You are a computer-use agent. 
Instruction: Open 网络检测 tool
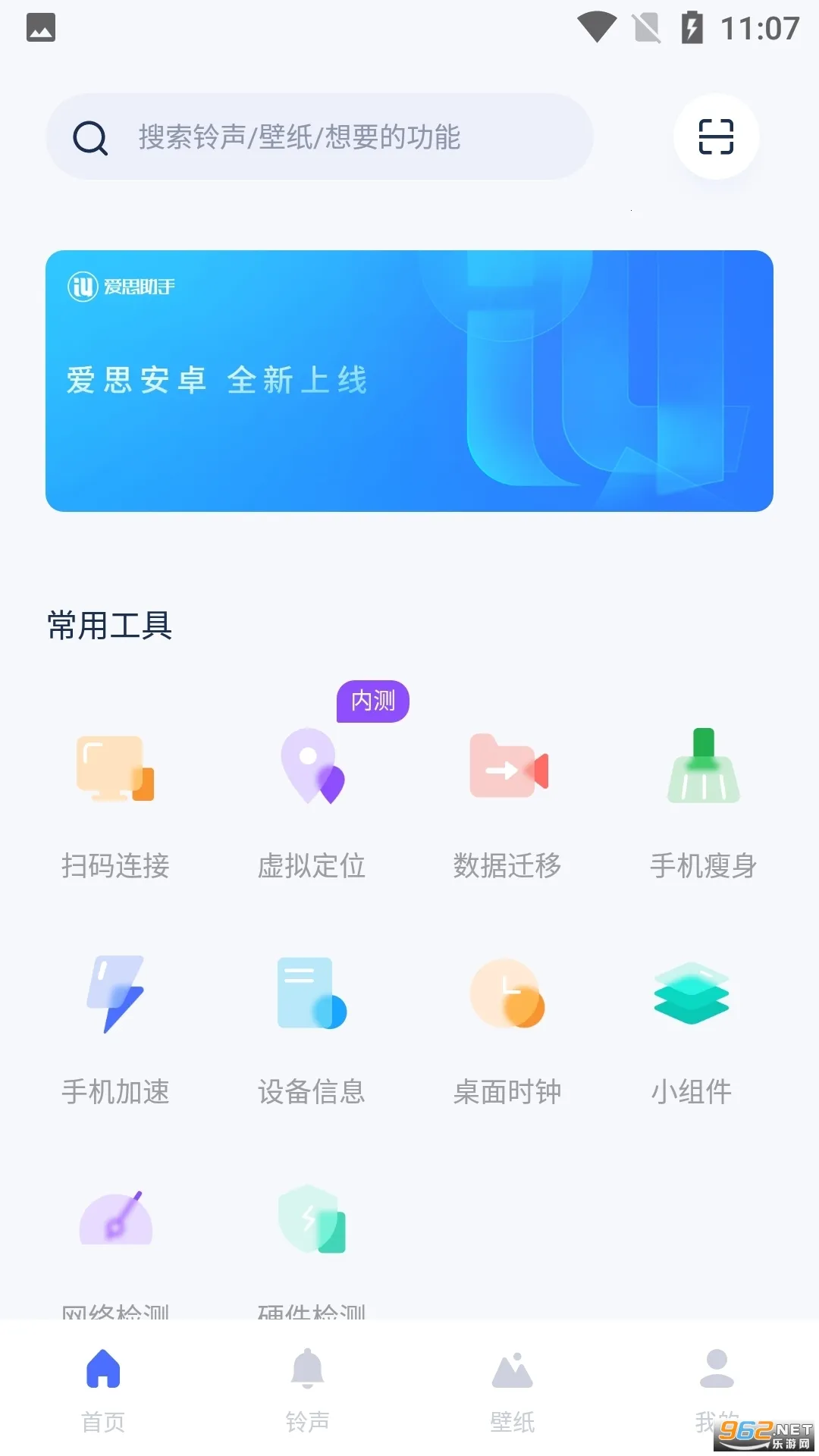tap(115, 1244)
